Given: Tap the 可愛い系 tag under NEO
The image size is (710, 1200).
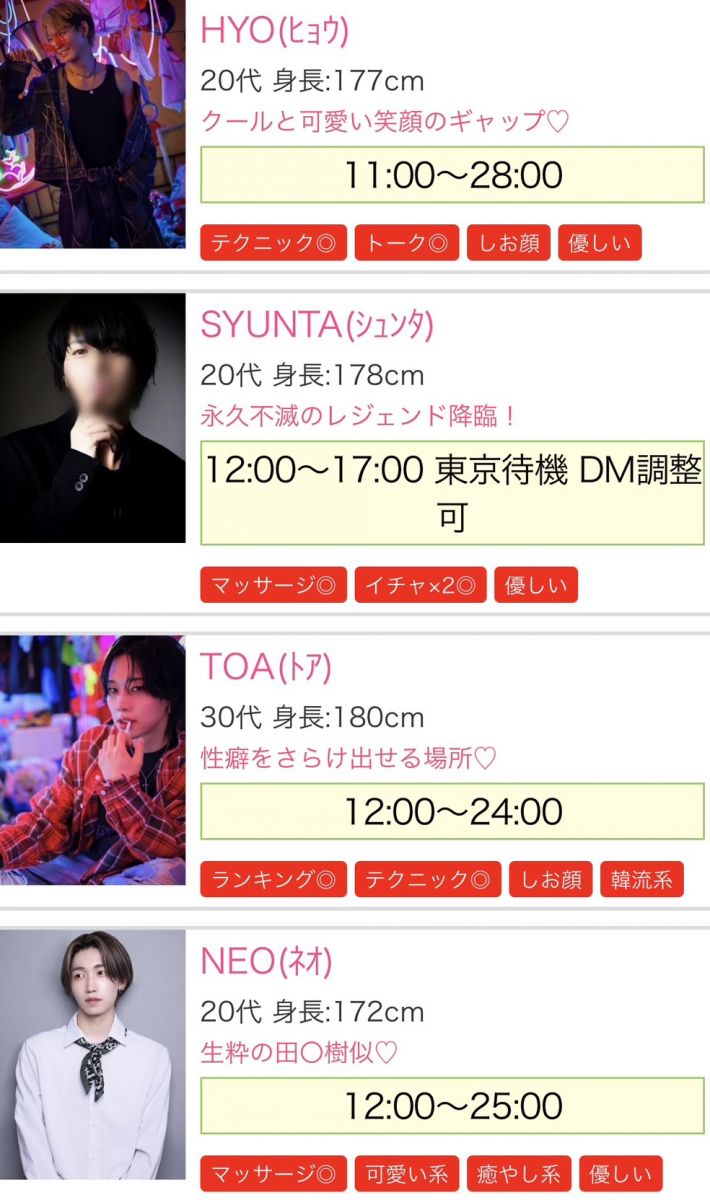Looking at the screenshot, I should click(406, 1174).
